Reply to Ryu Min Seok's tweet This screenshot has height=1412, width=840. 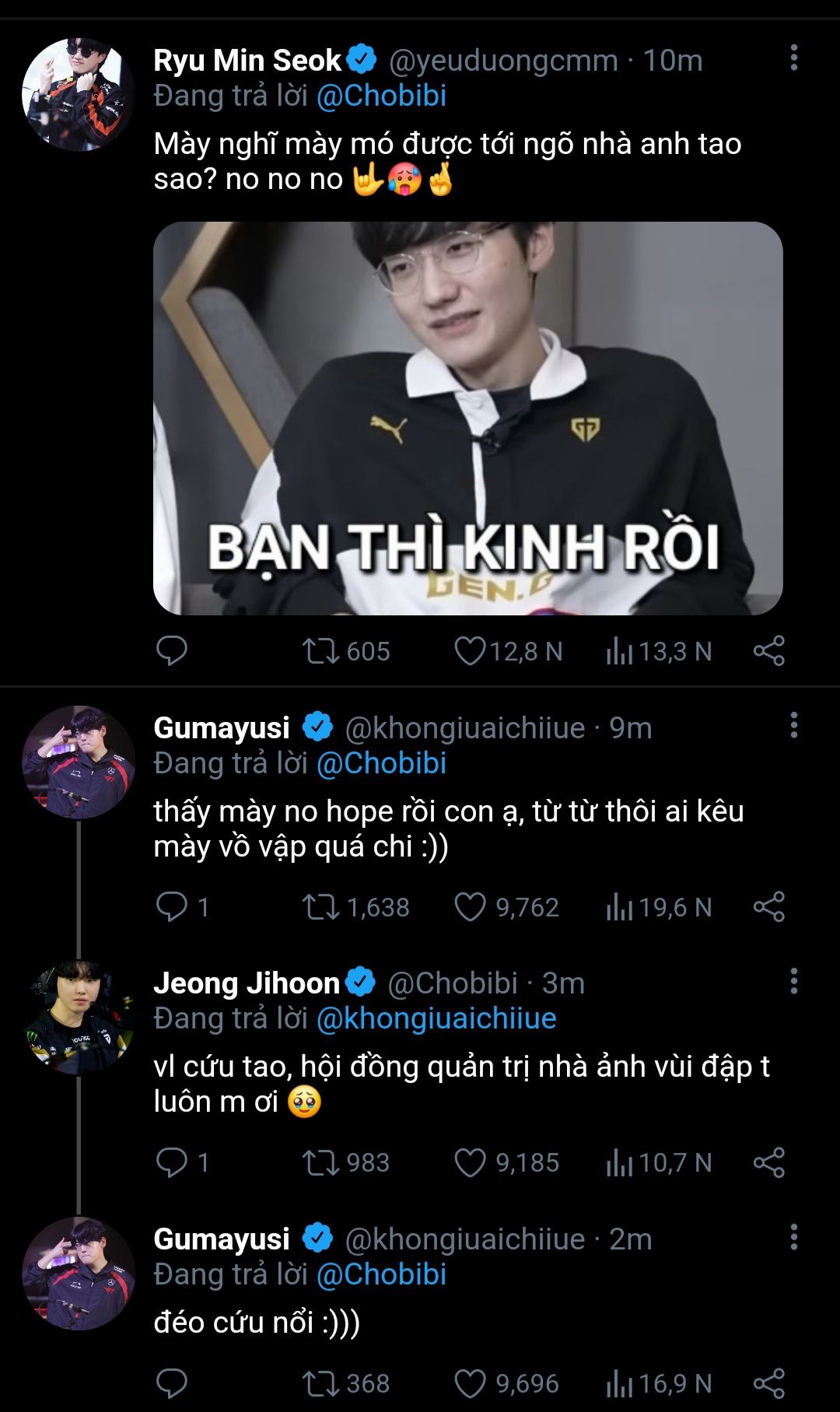pyautogui.click(x=171, y=651)
